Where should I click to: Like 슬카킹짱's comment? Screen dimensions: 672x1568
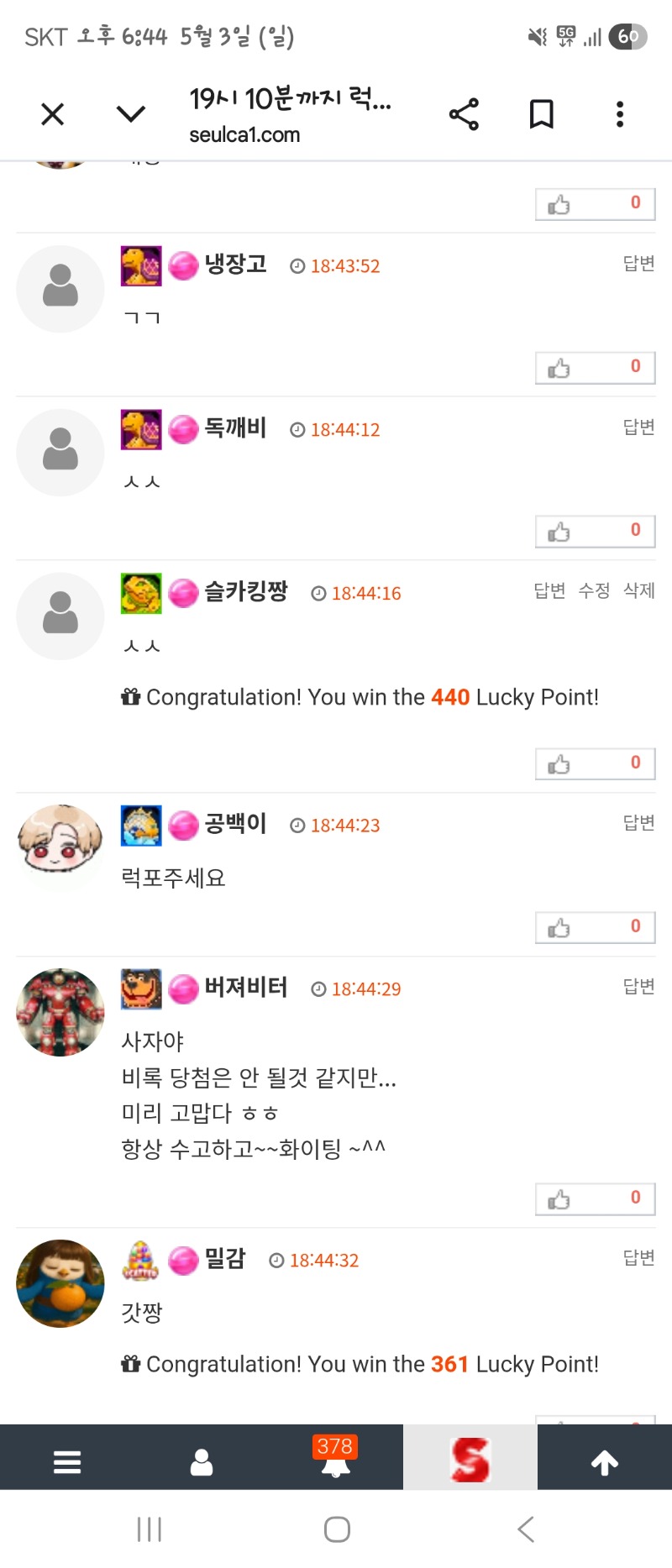[596, 764]
